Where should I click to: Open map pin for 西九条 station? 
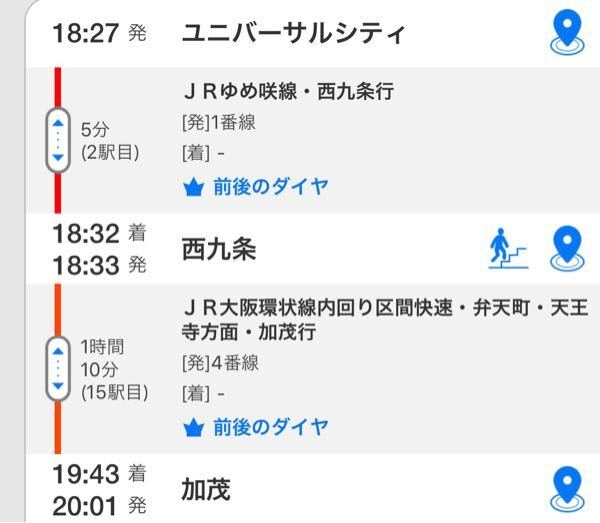coord(567,249)
